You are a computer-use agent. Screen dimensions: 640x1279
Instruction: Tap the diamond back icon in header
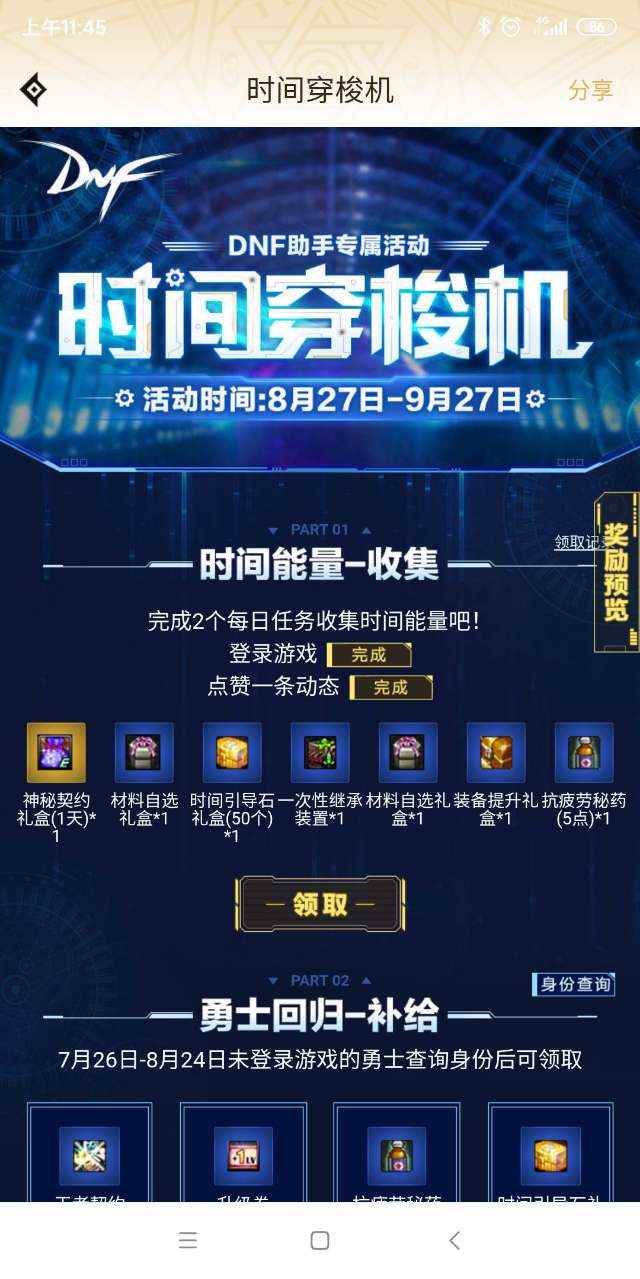coord(34,90)
